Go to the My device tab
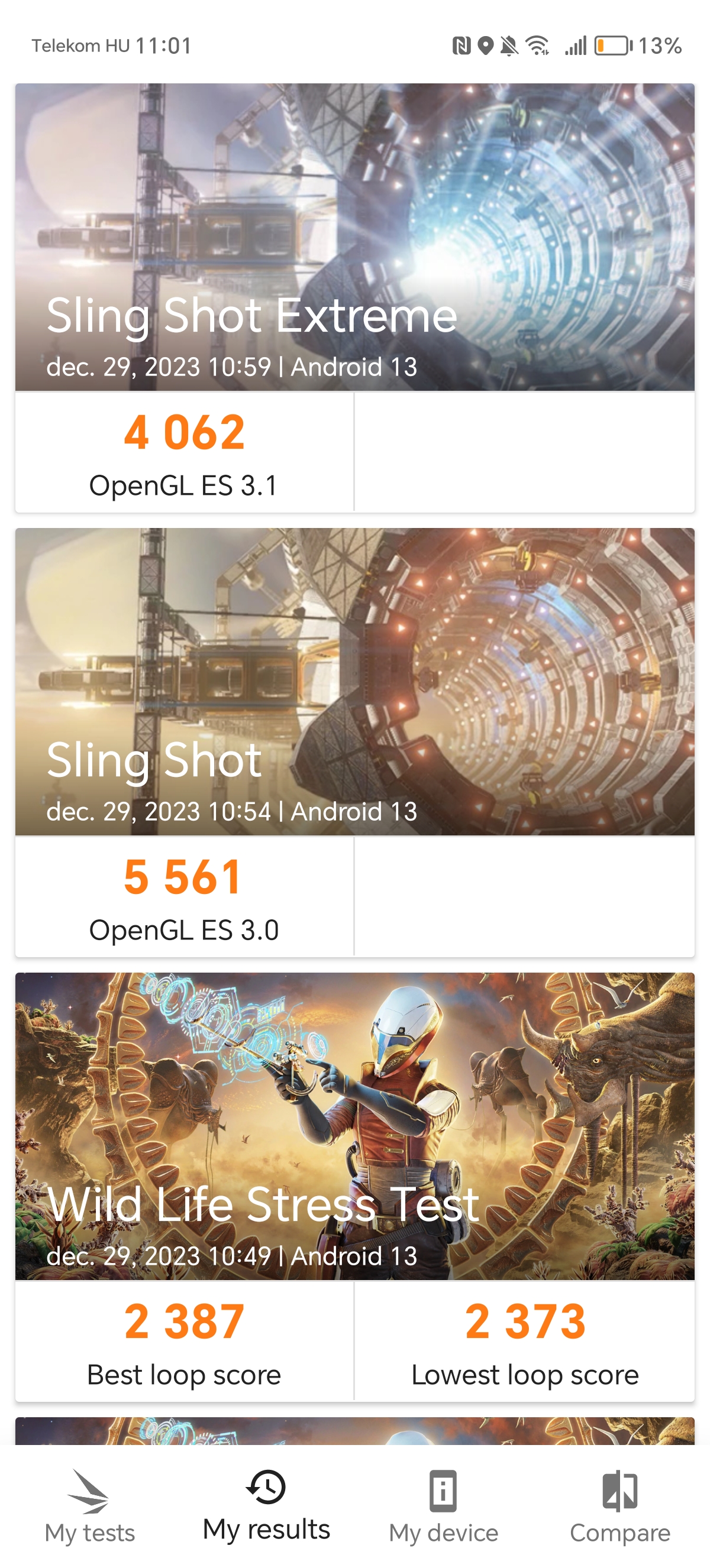 (443, 1507)
